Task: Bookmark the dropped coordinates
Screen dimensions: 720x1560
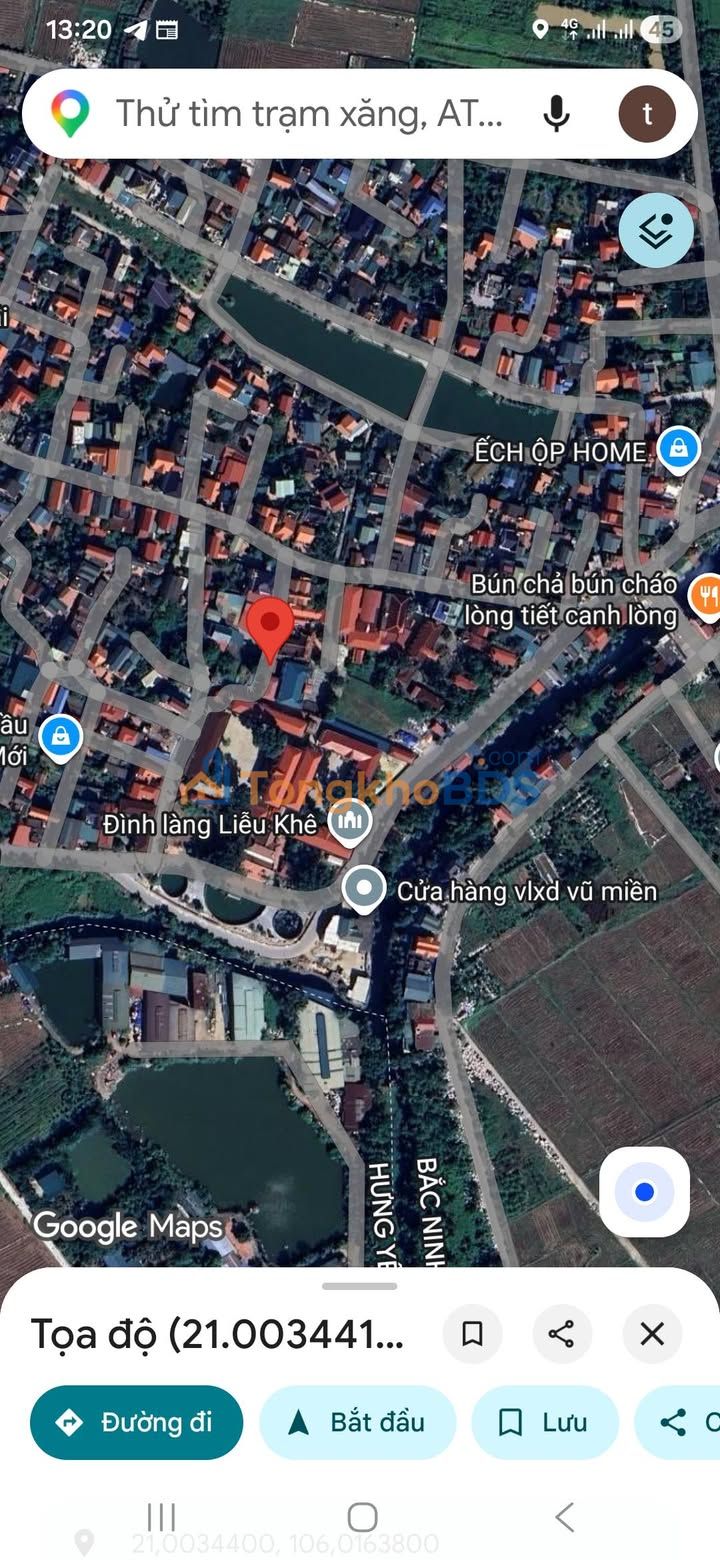Action: (472, 1333)
